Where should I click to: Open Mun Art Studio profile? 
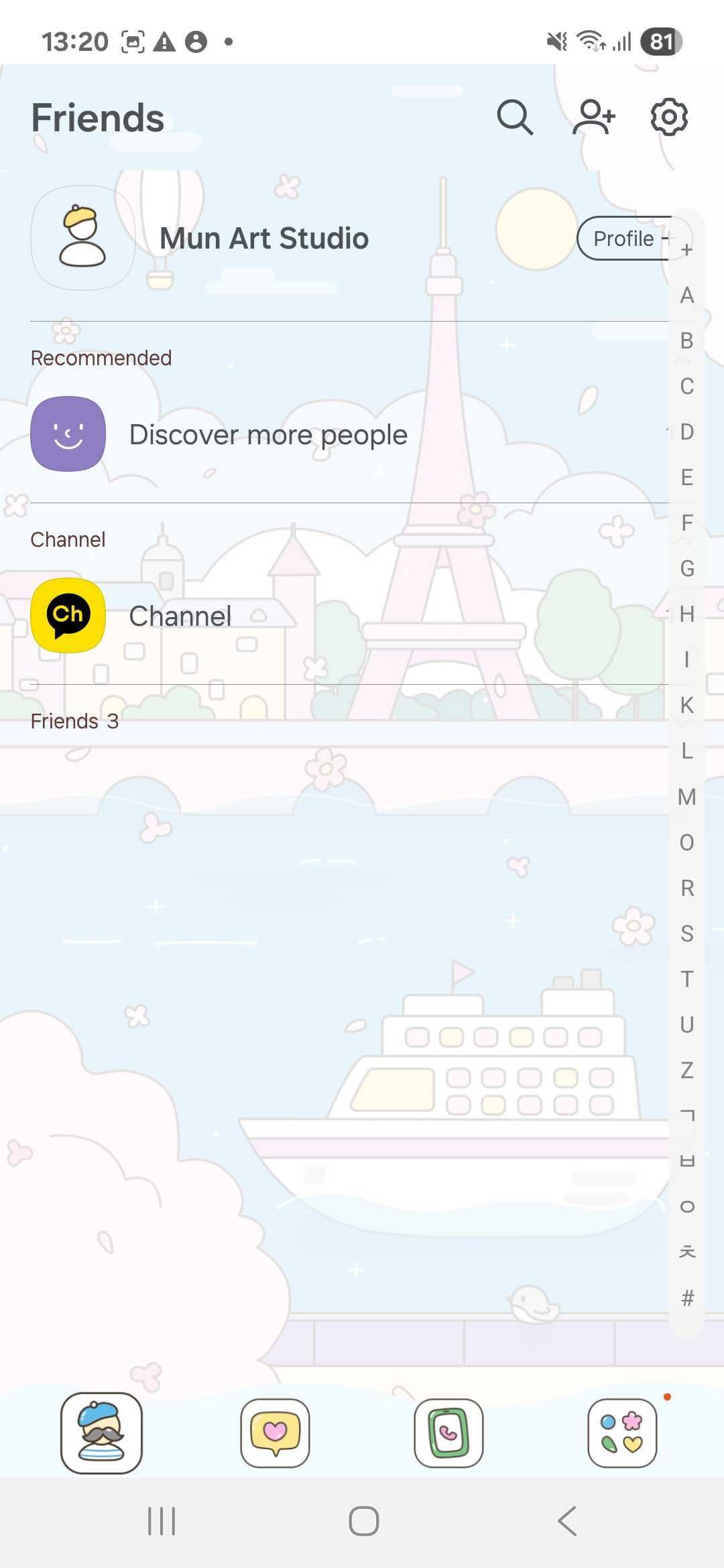[x=264, y=239]
